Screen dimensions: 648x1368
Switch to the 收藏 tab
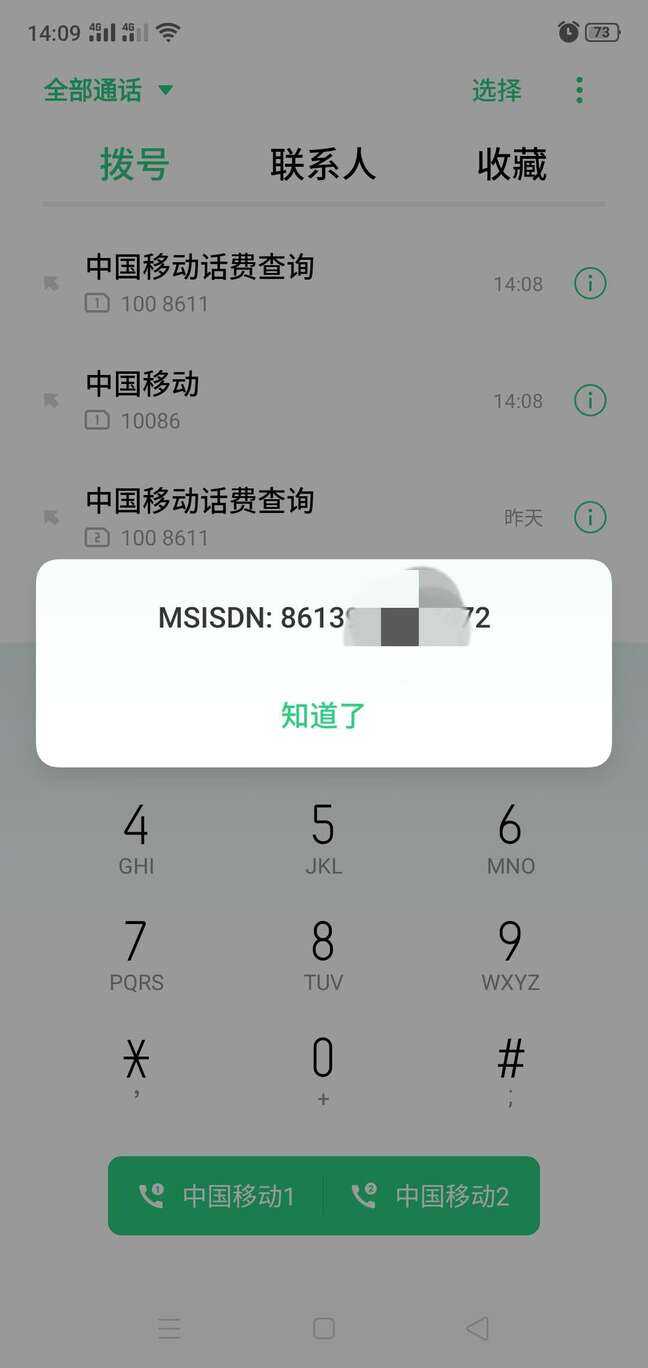pyautogui.click(x=512, y=164)
